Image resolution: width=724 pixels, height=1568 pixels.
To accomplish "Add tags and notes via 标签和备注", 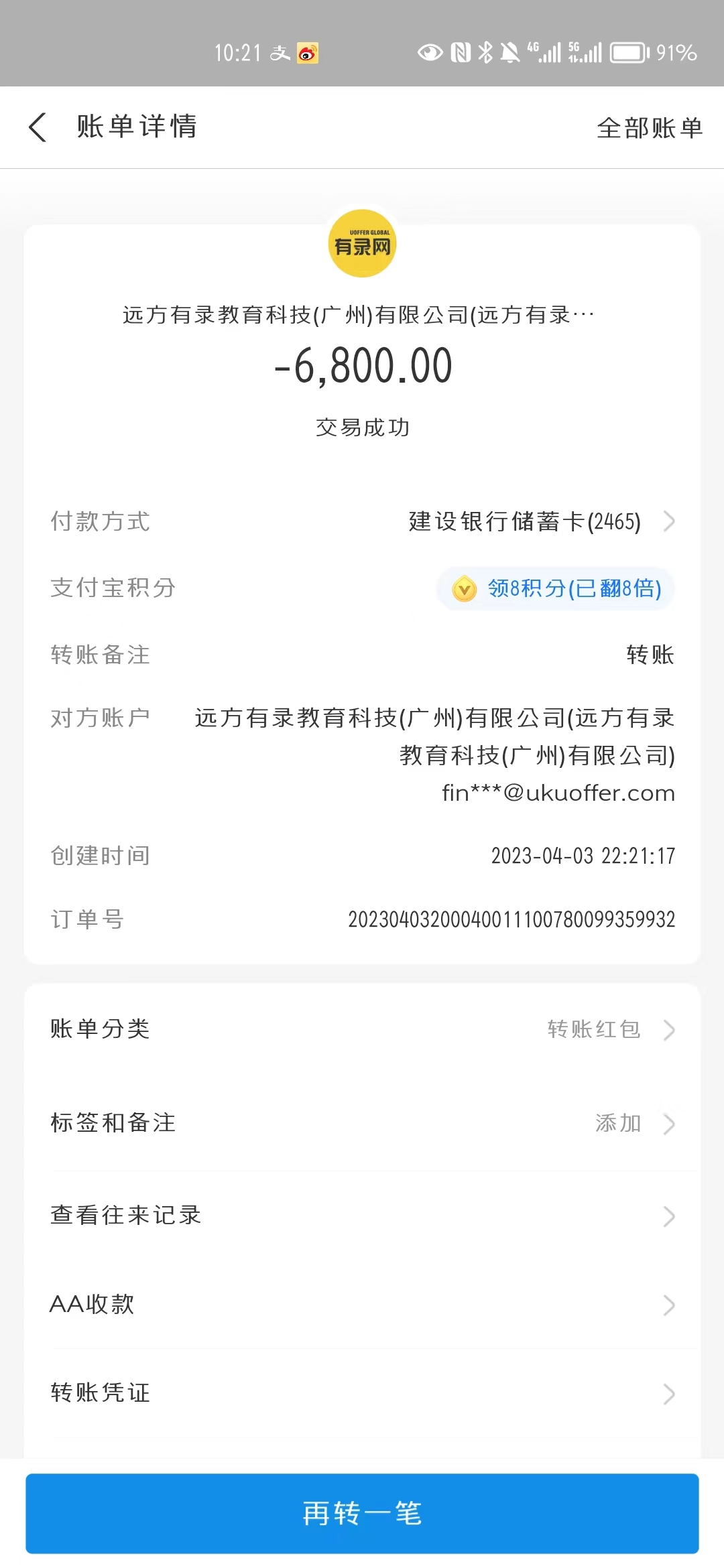I will tap(362, 1123).
